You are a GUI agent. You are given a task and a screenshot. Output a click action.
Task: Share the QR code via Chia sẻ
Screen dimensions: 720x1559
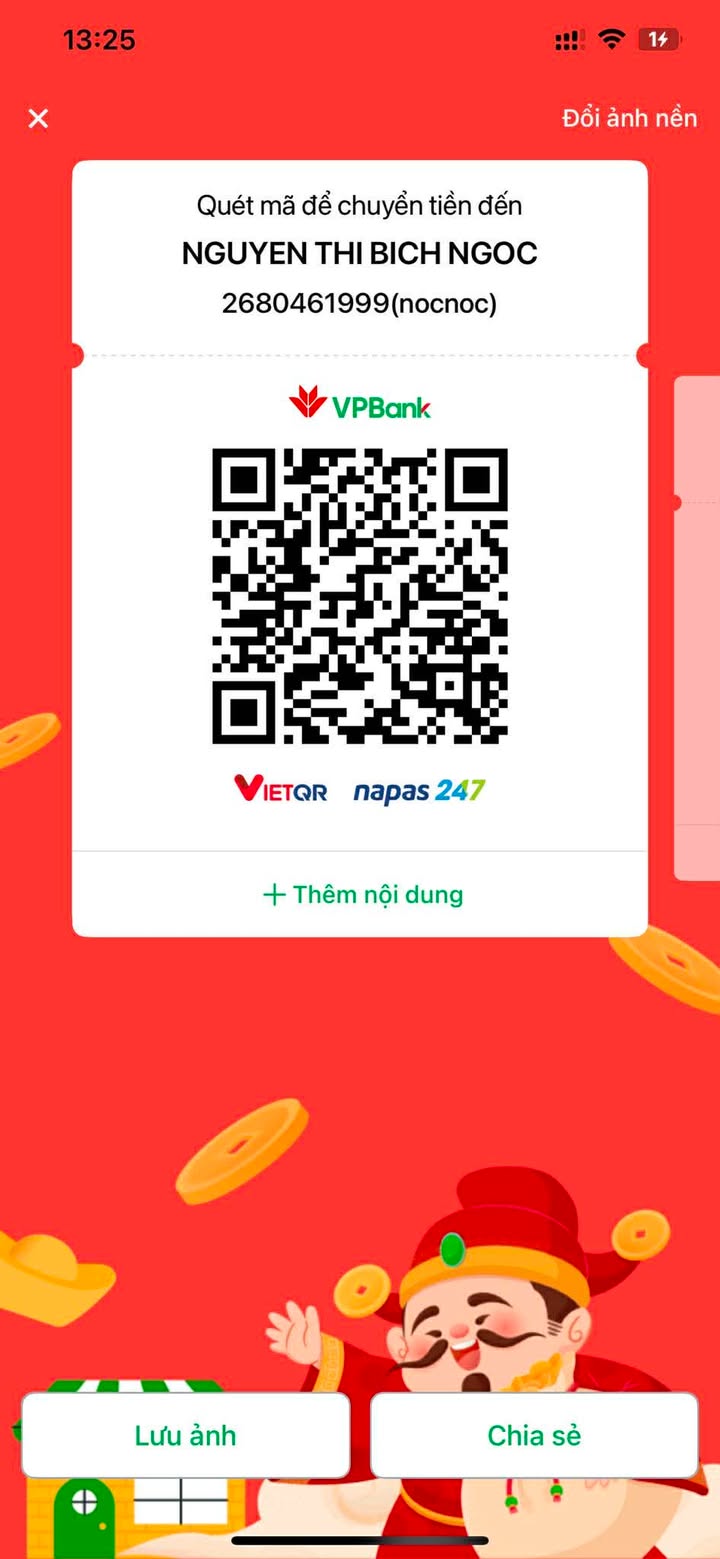[534, 1435]
